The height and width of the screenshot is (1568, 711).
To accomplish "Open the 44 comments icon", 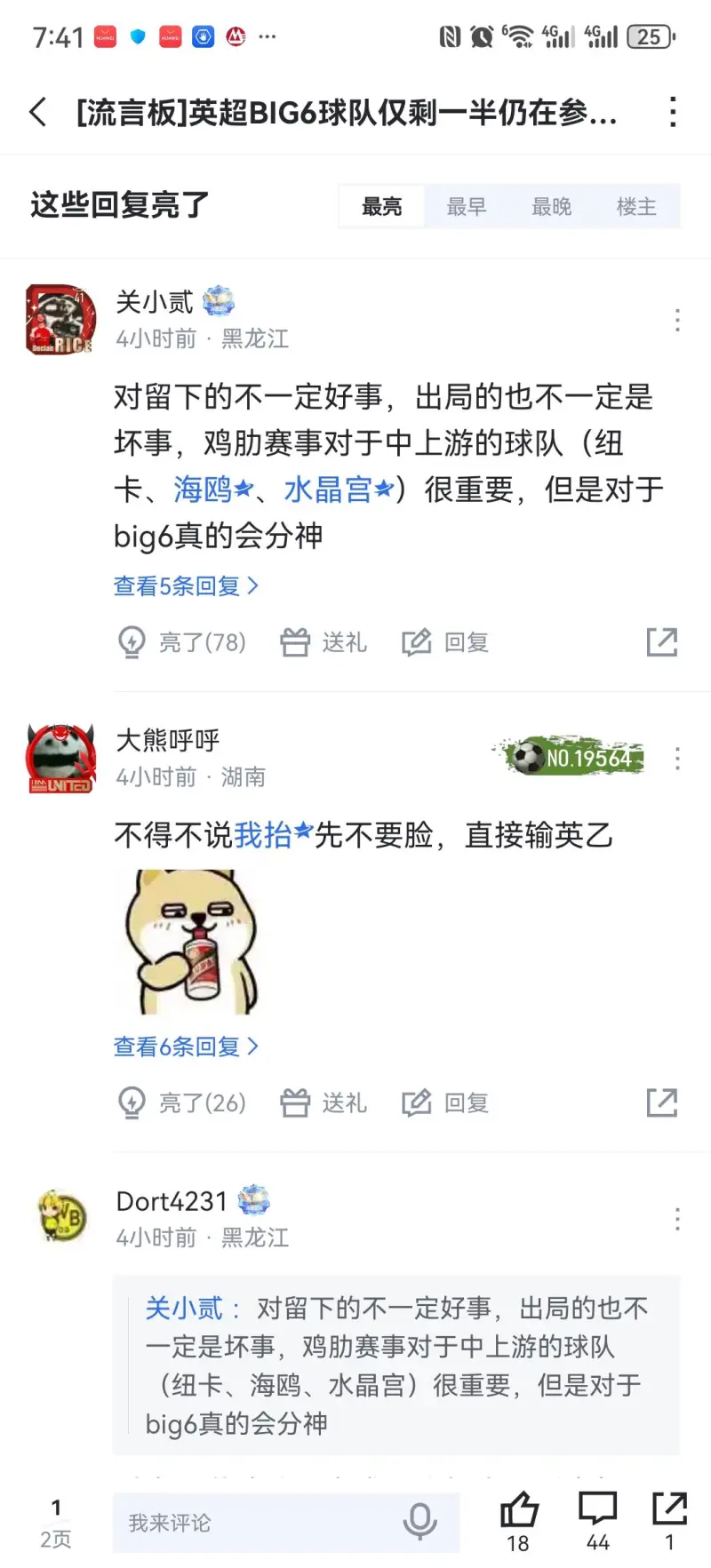I will coord(597,1519).
